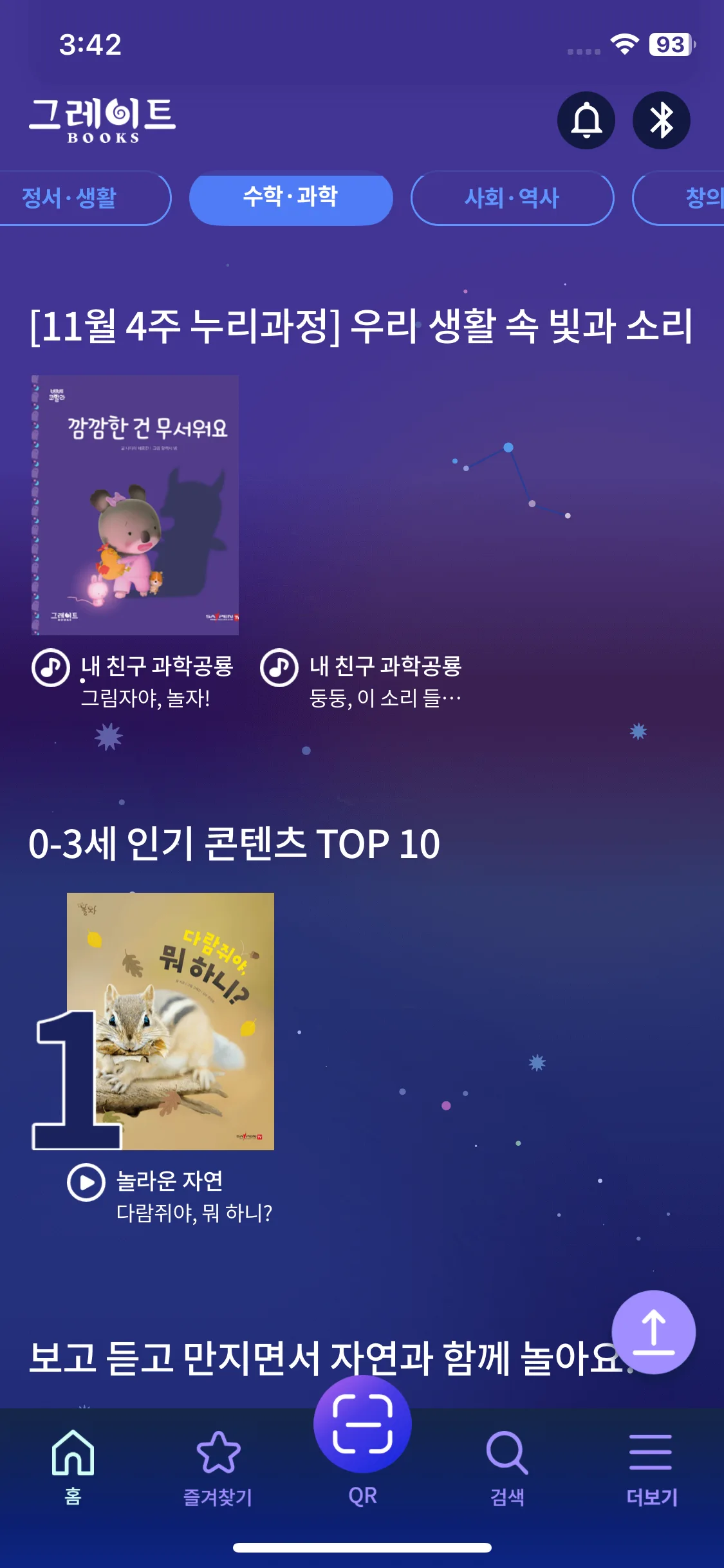
Task: Play the audio for 둥둥, 이 소리 들…
Action: tap(279, 668)
